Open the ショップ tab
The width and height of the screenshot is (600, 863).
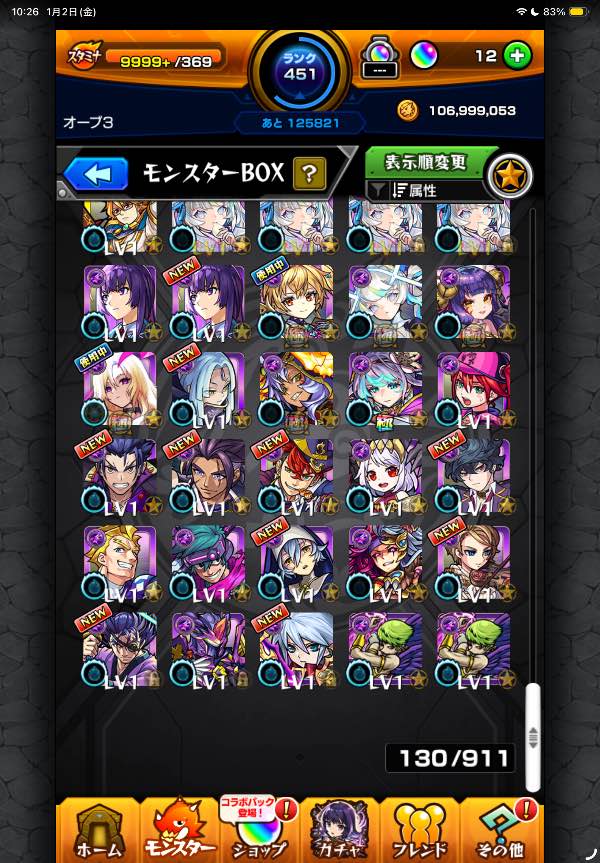(x=260, y=832)
